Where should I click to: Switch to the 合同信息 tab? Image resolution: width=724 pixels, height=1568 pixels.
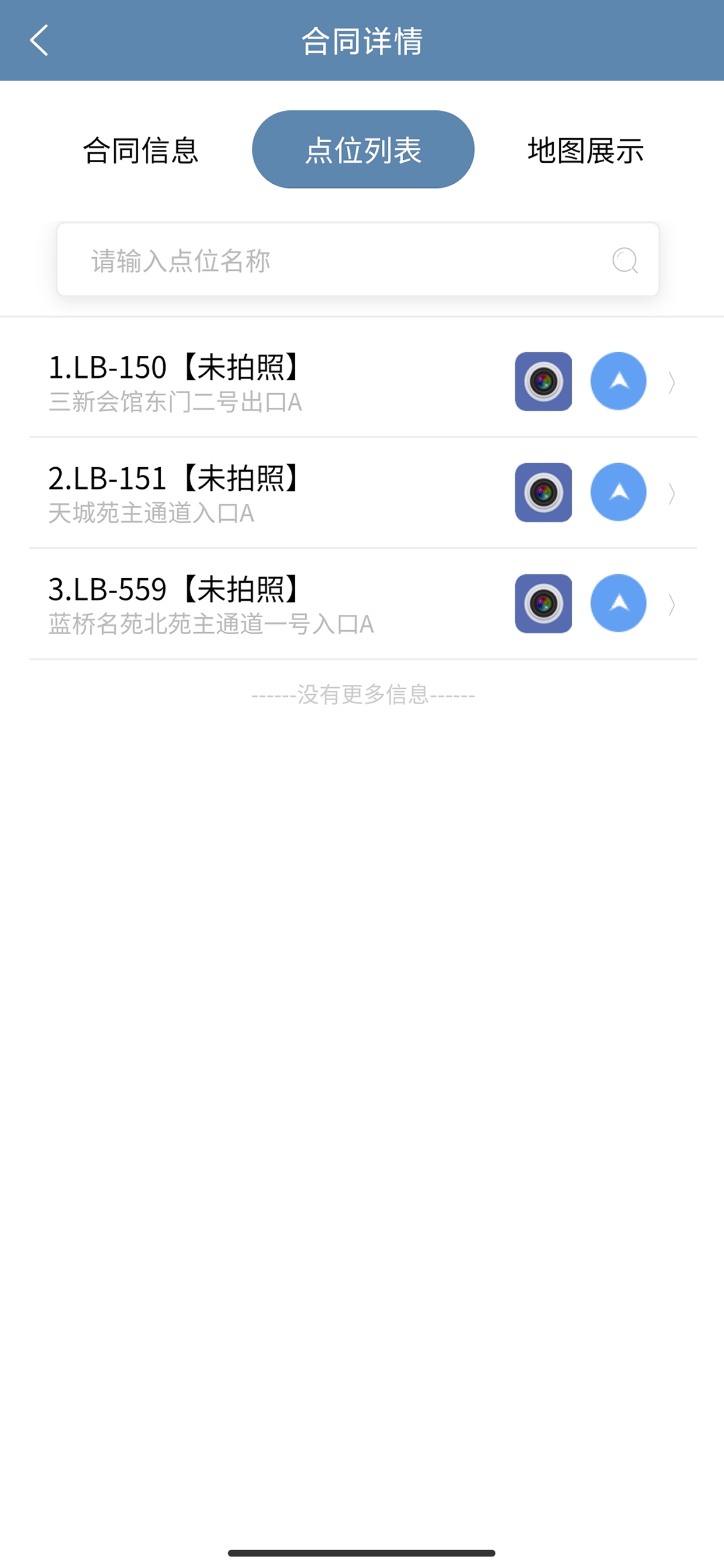pos(140,150)
